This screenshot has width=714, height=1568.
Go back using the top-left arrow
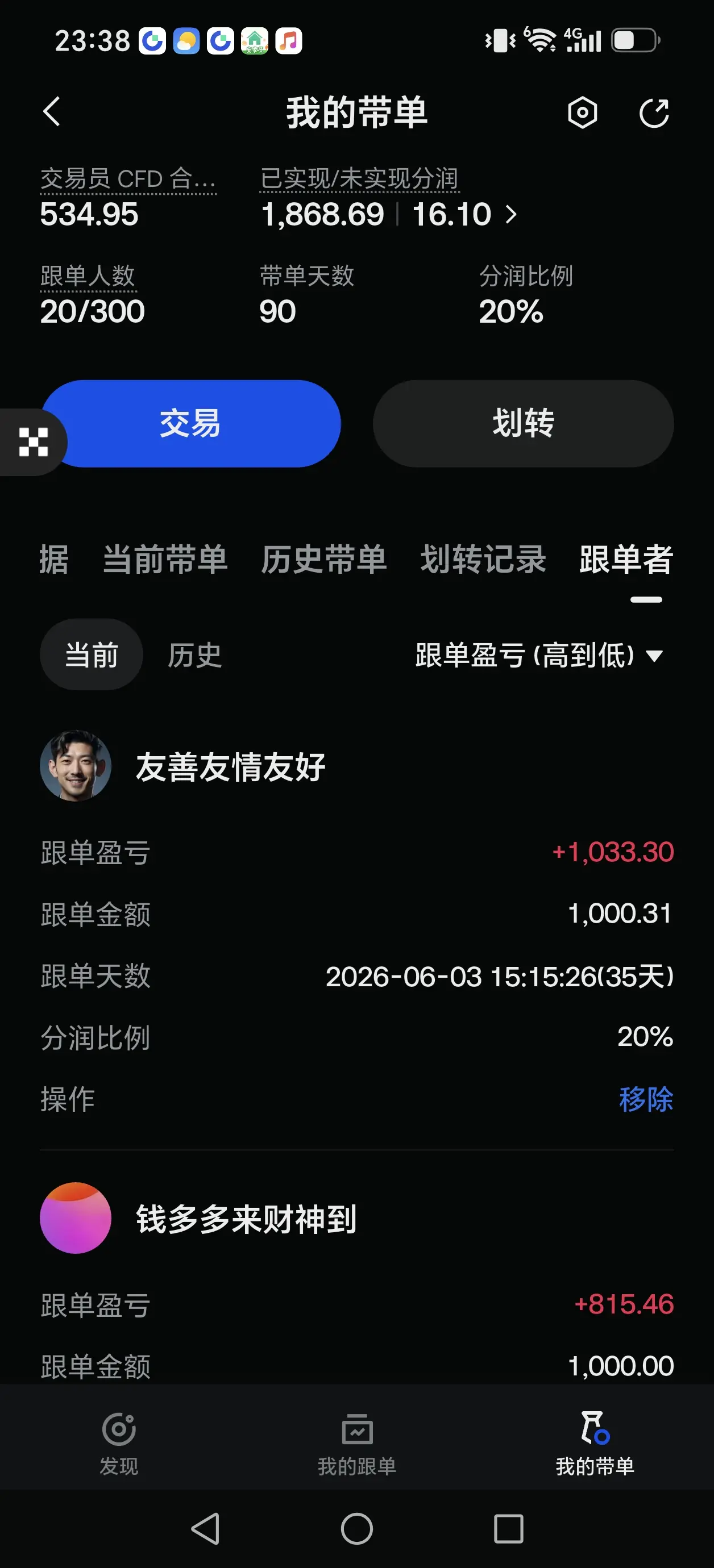52,112
